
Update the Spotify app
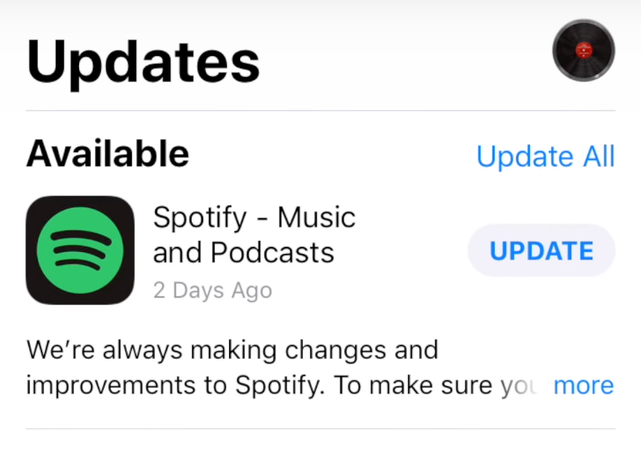coord(541,250)
